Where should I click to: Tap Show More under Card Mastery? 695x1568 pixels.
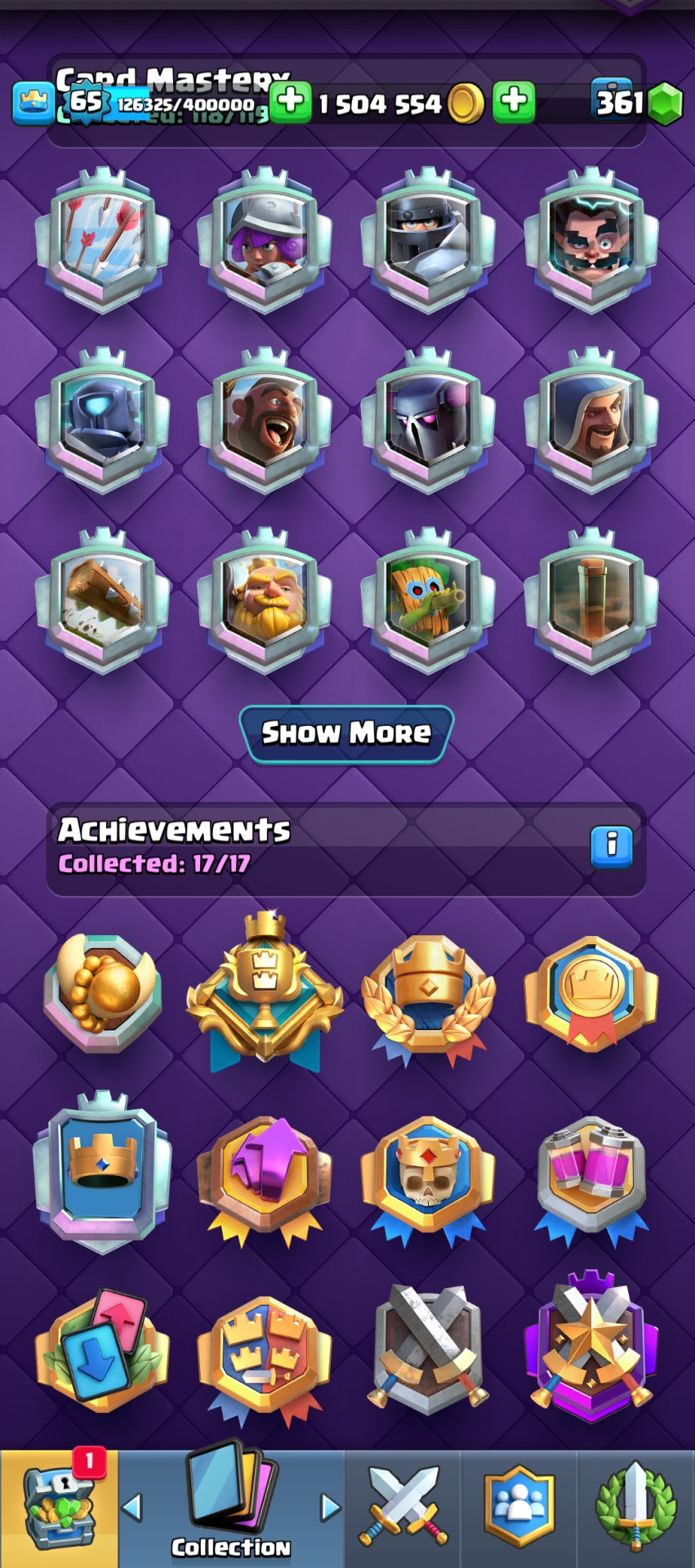(346, 733)
